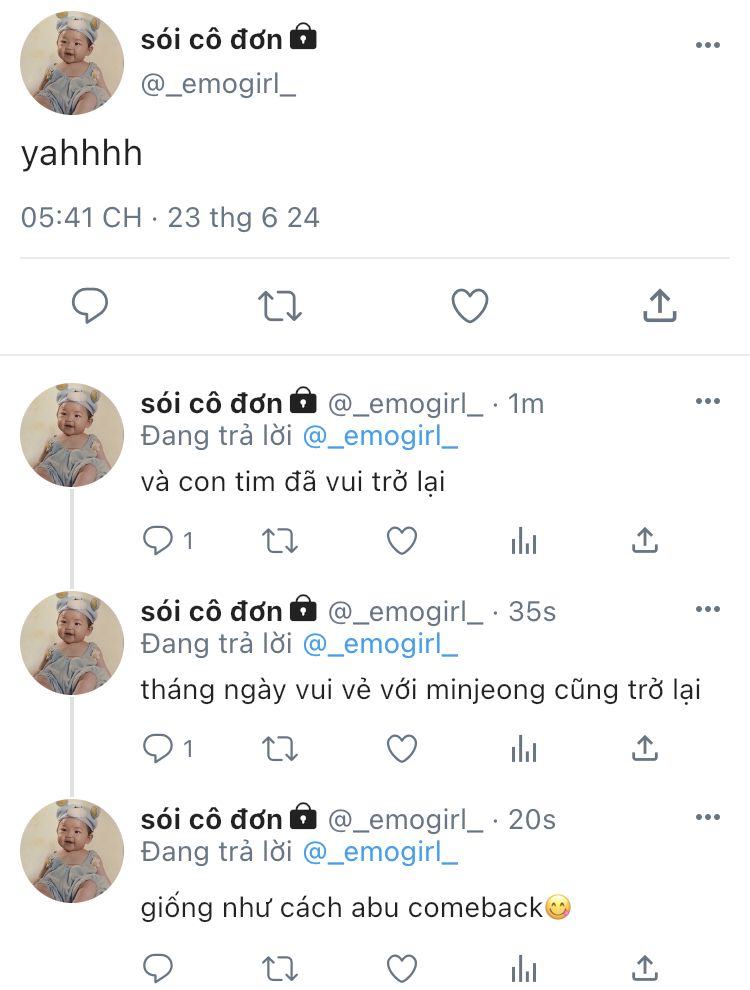Reply to the yahhhh tweet
Image resolution: width=750 pixels, height=990 pixels.
(90, 306)
